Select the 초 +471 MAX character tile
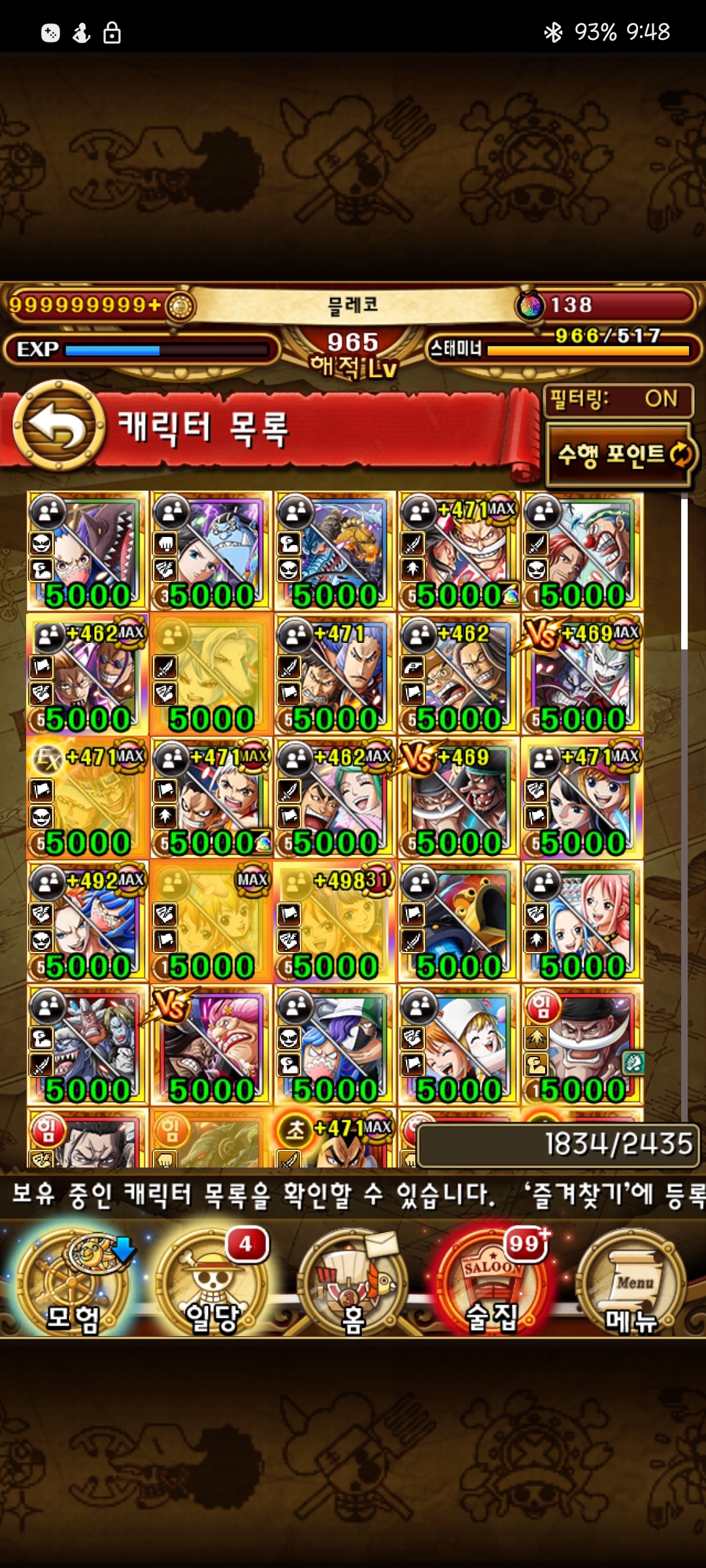The width and height of the screenshot is (706, 1568). coord(335,1140)
